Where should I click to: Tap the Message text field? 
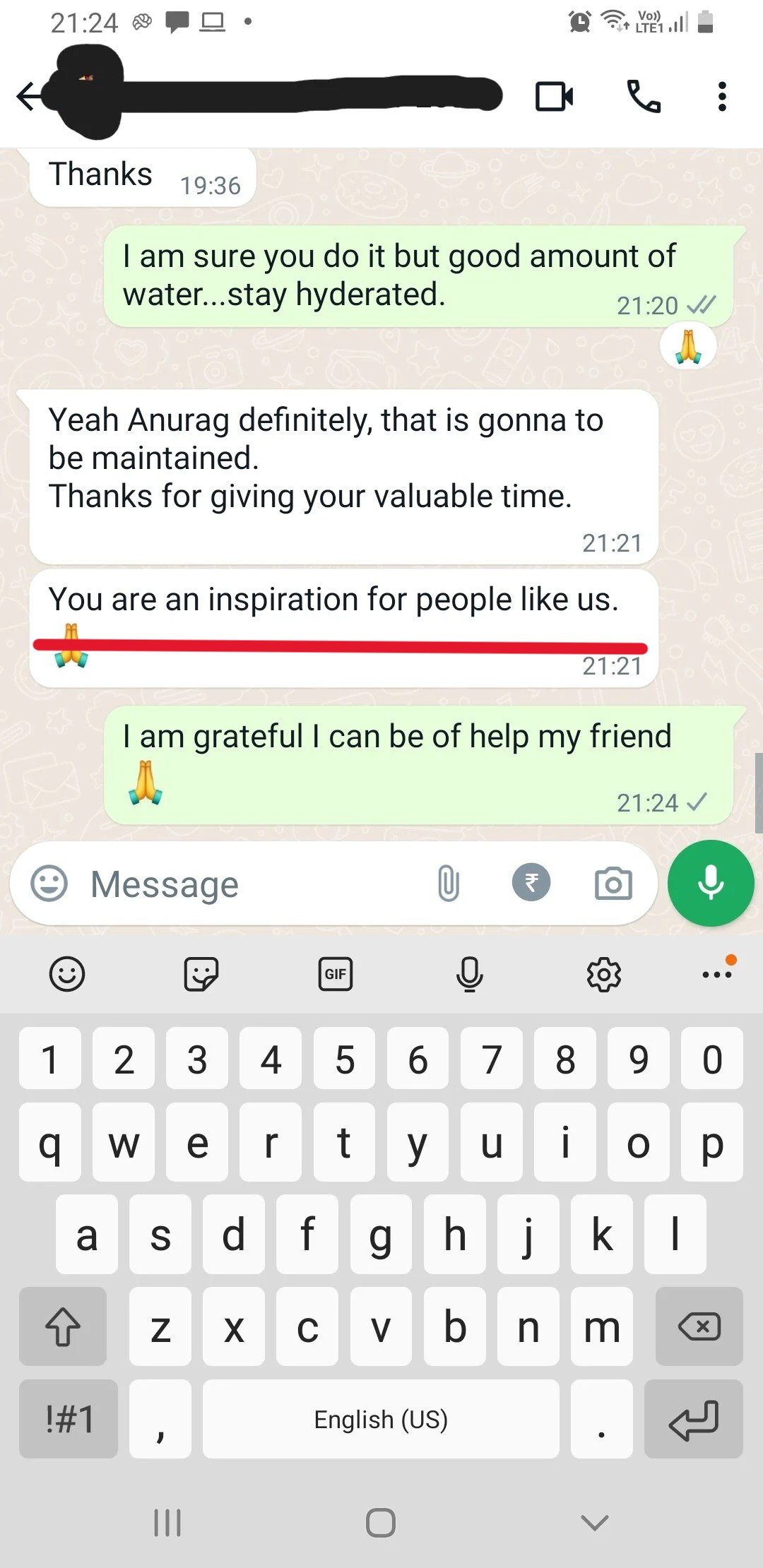pyautogui.click(x=254, y=884)
